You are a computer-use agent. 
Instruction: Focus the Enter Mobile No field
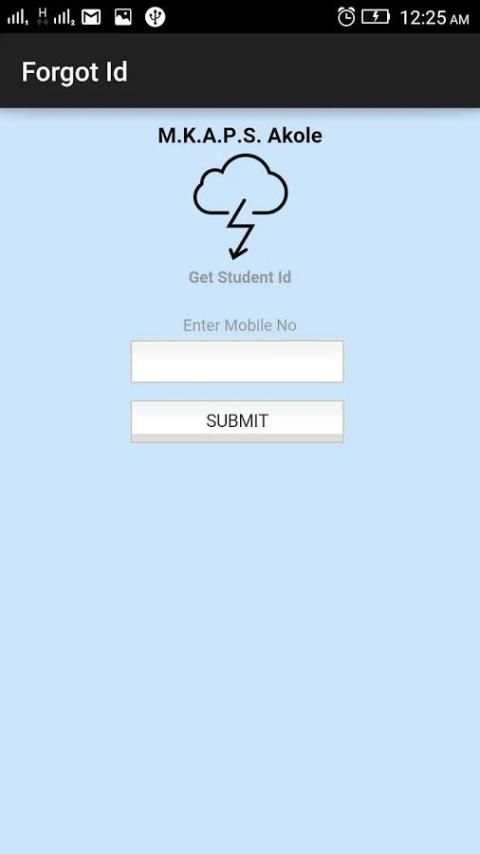(237, 362)
